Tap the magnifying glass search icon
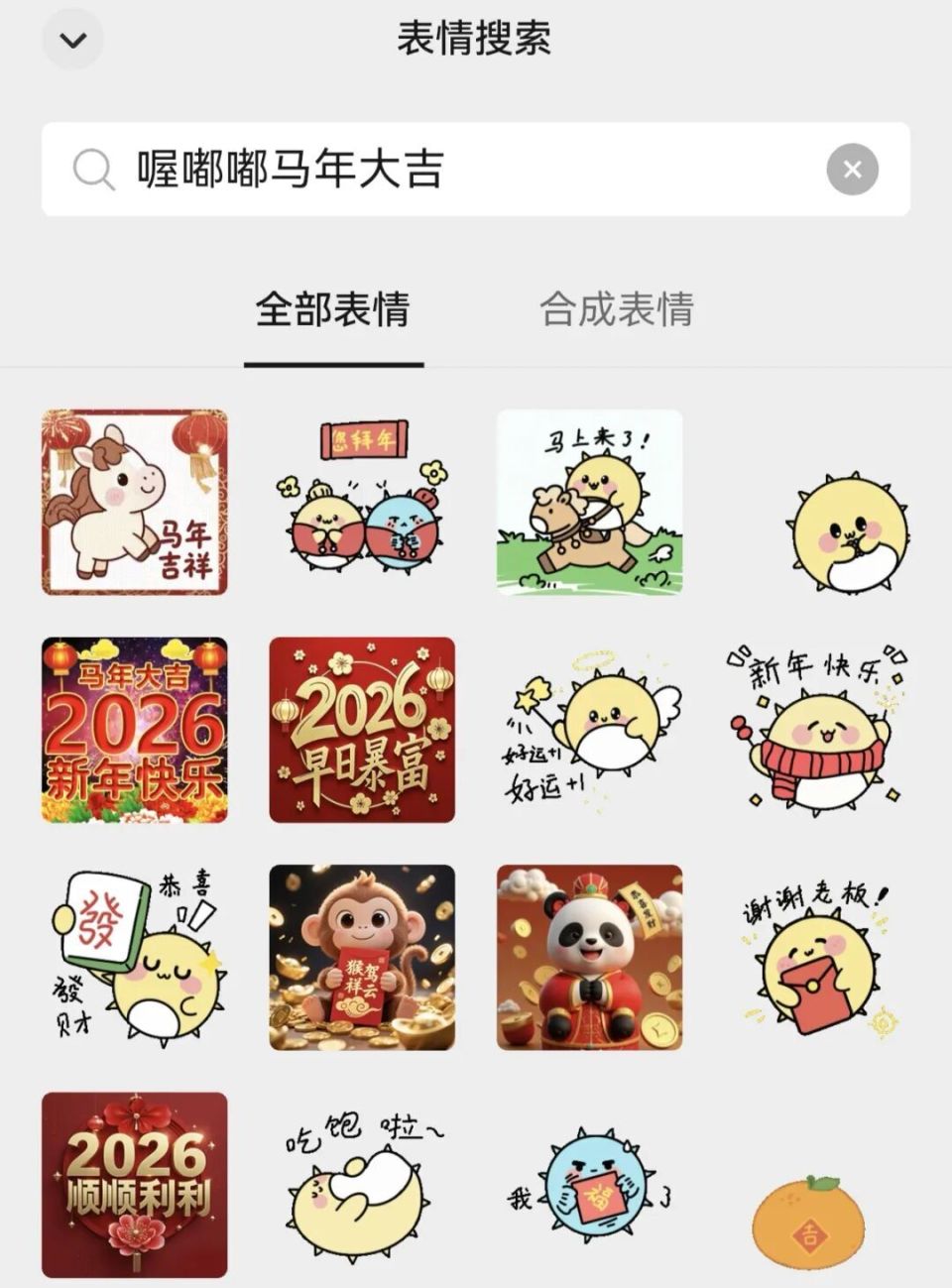952x1288 pixels. [93, 170]
